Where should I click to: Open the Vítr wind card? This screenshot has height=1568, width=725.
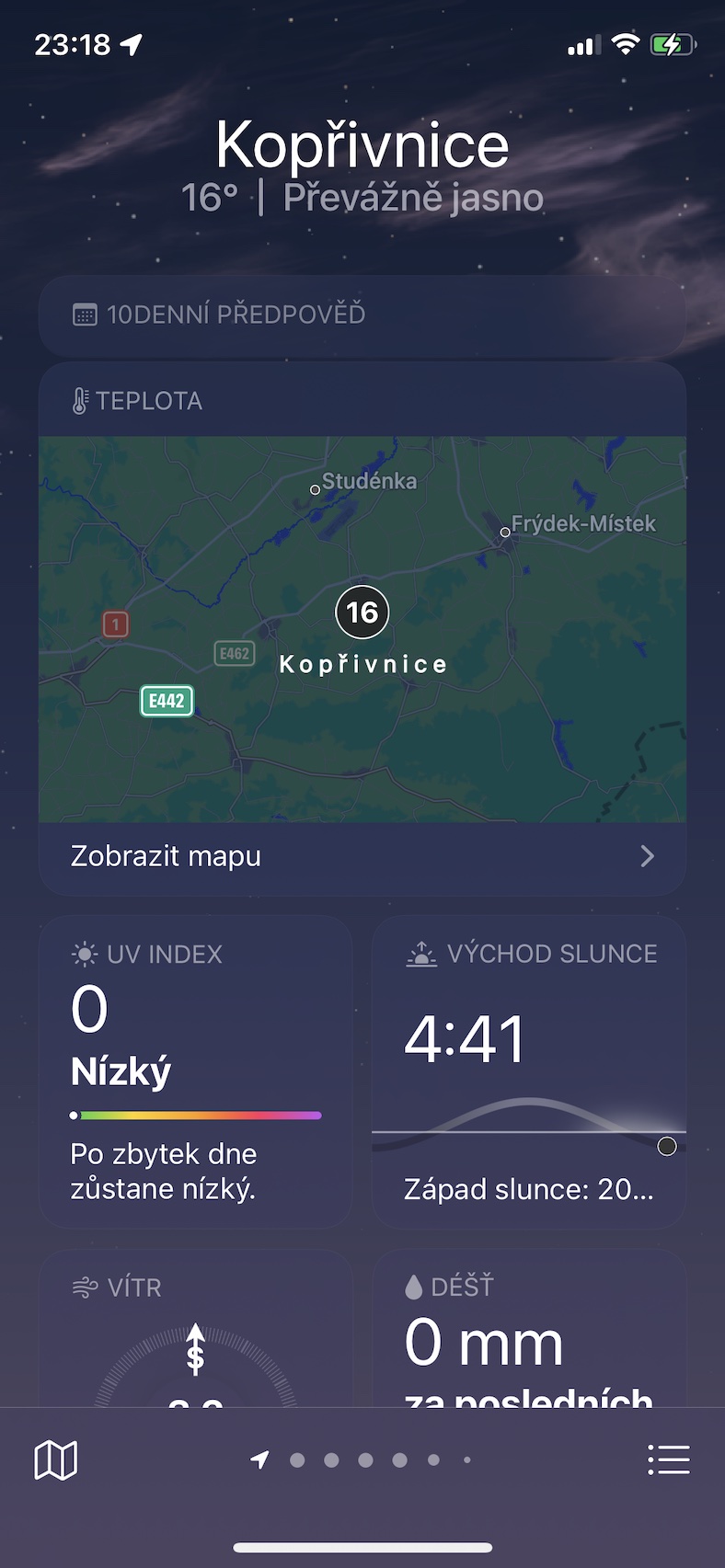(196, 1328)
